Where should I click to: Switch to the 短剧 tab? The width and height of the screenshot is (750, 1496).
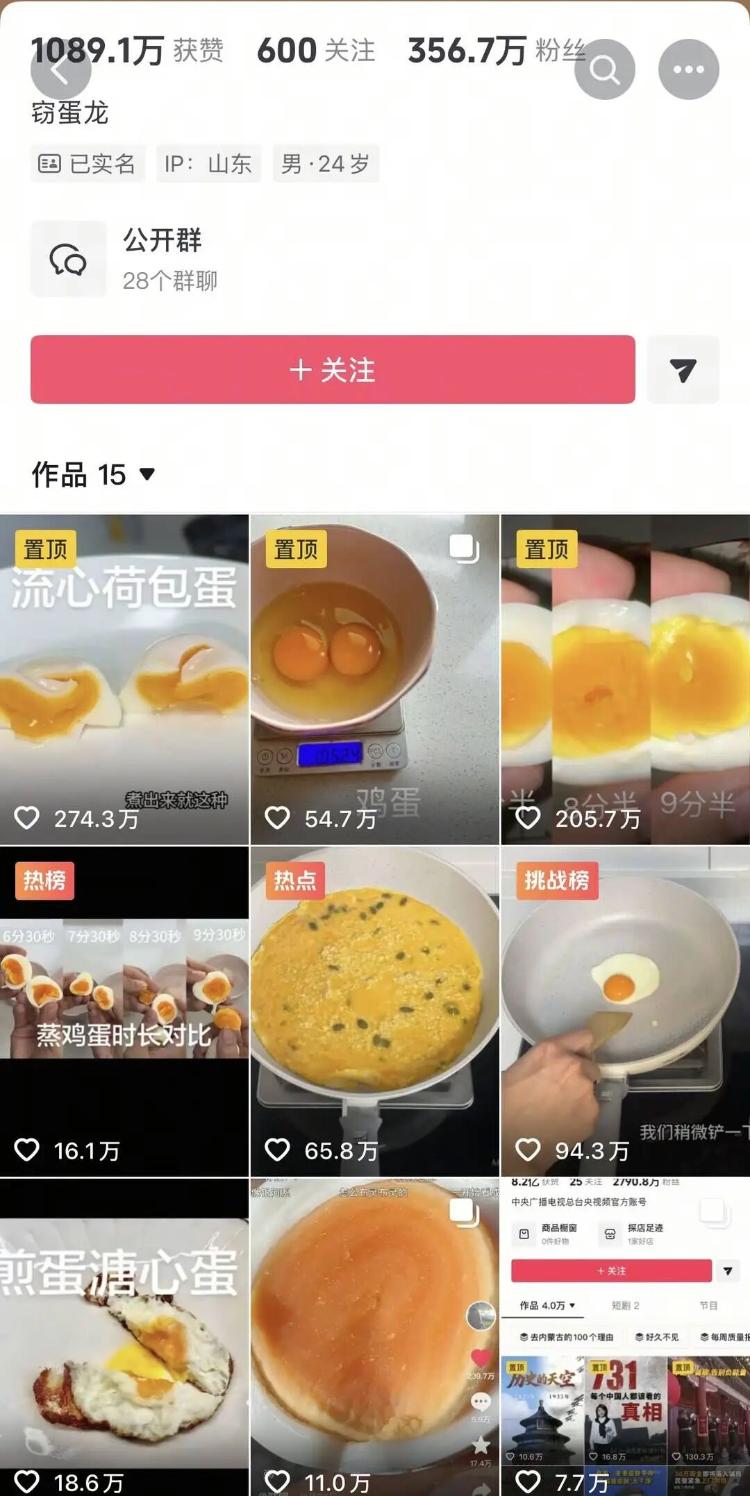[625, 1305]
